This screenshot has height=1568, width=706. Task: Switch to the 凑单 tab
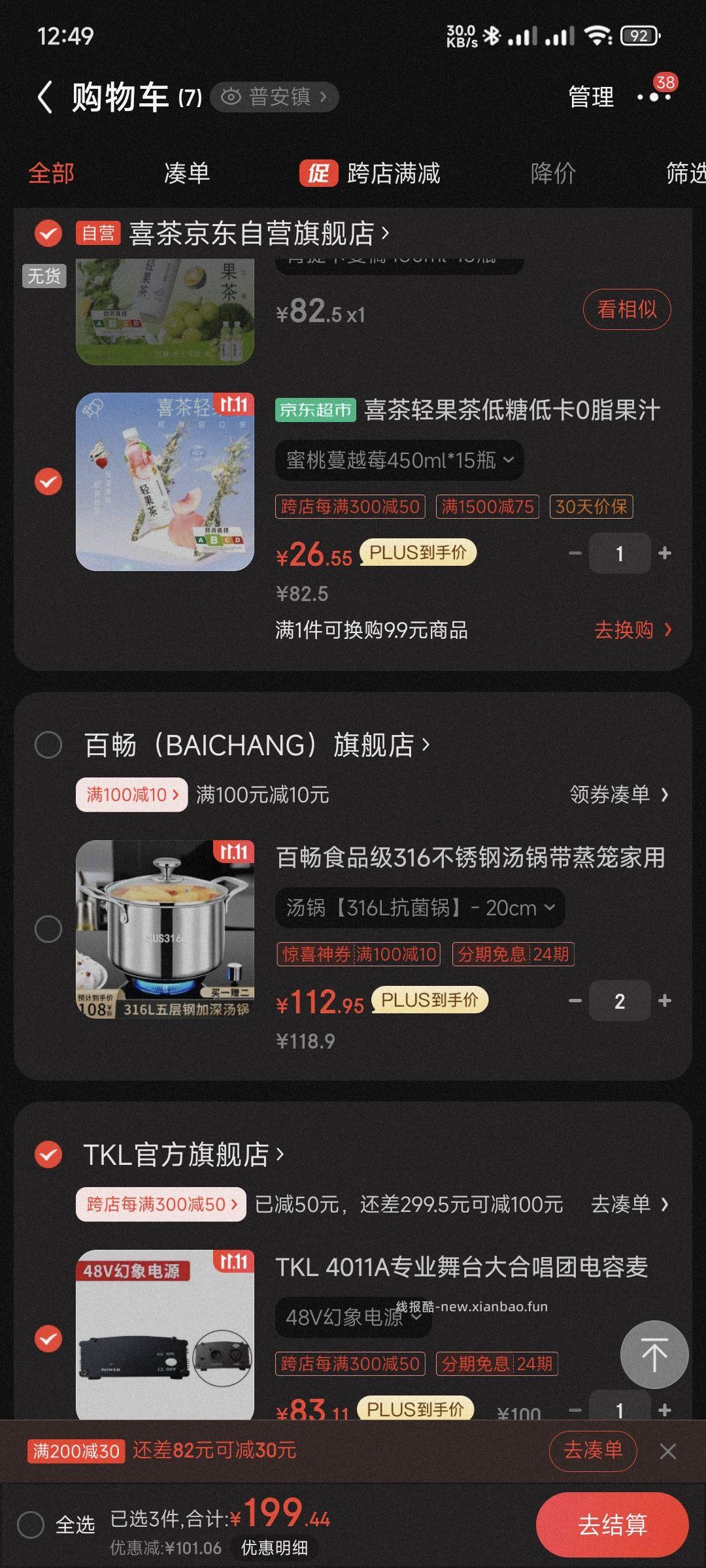tap(186, 174)
